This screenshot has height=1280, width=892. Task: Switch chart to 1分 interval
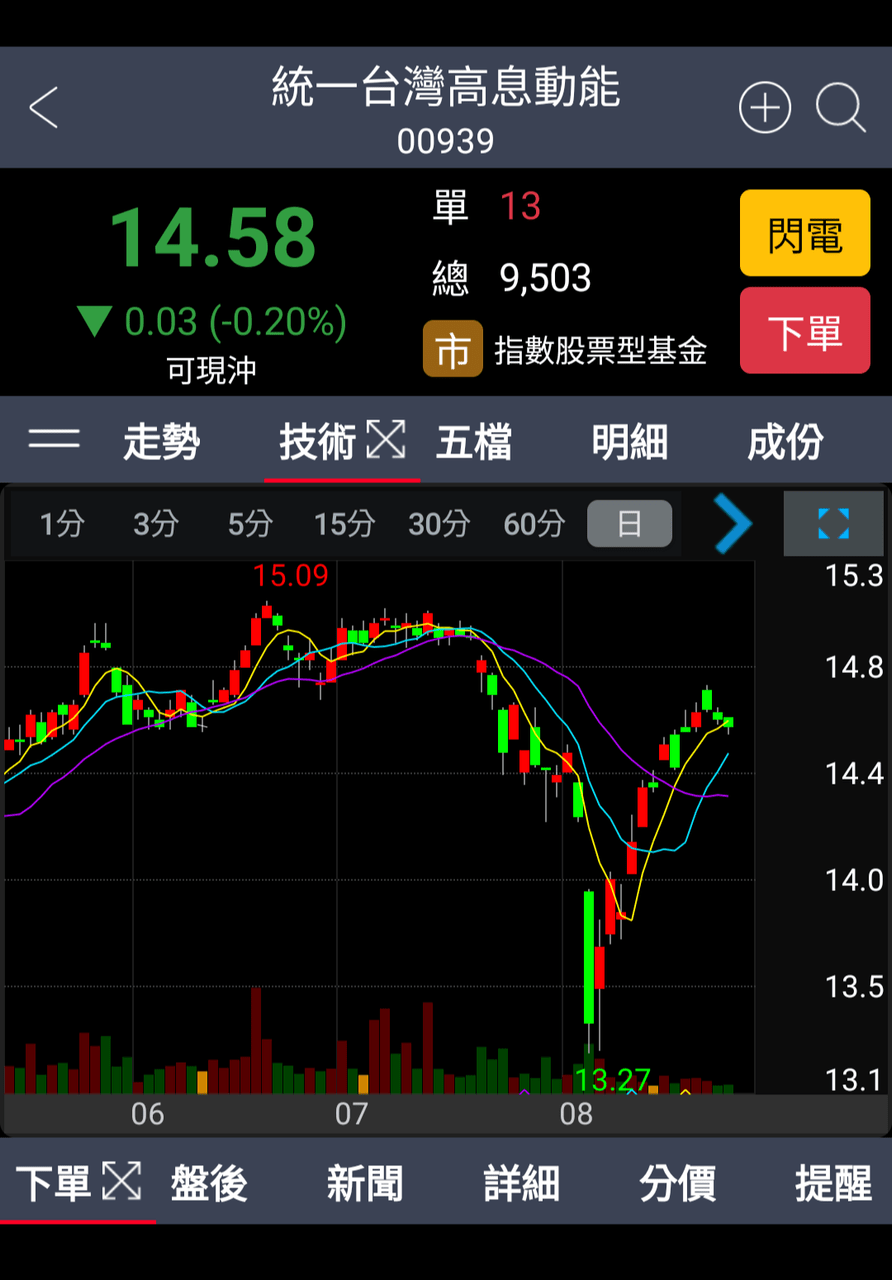pos(60,523)
